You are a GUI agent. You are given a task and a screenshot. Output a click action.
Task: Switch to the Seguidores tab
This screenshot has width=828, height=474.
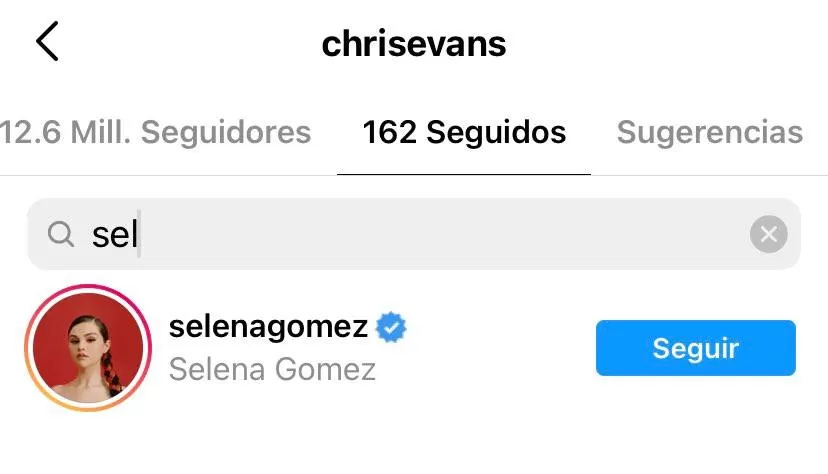pos(155,132)
